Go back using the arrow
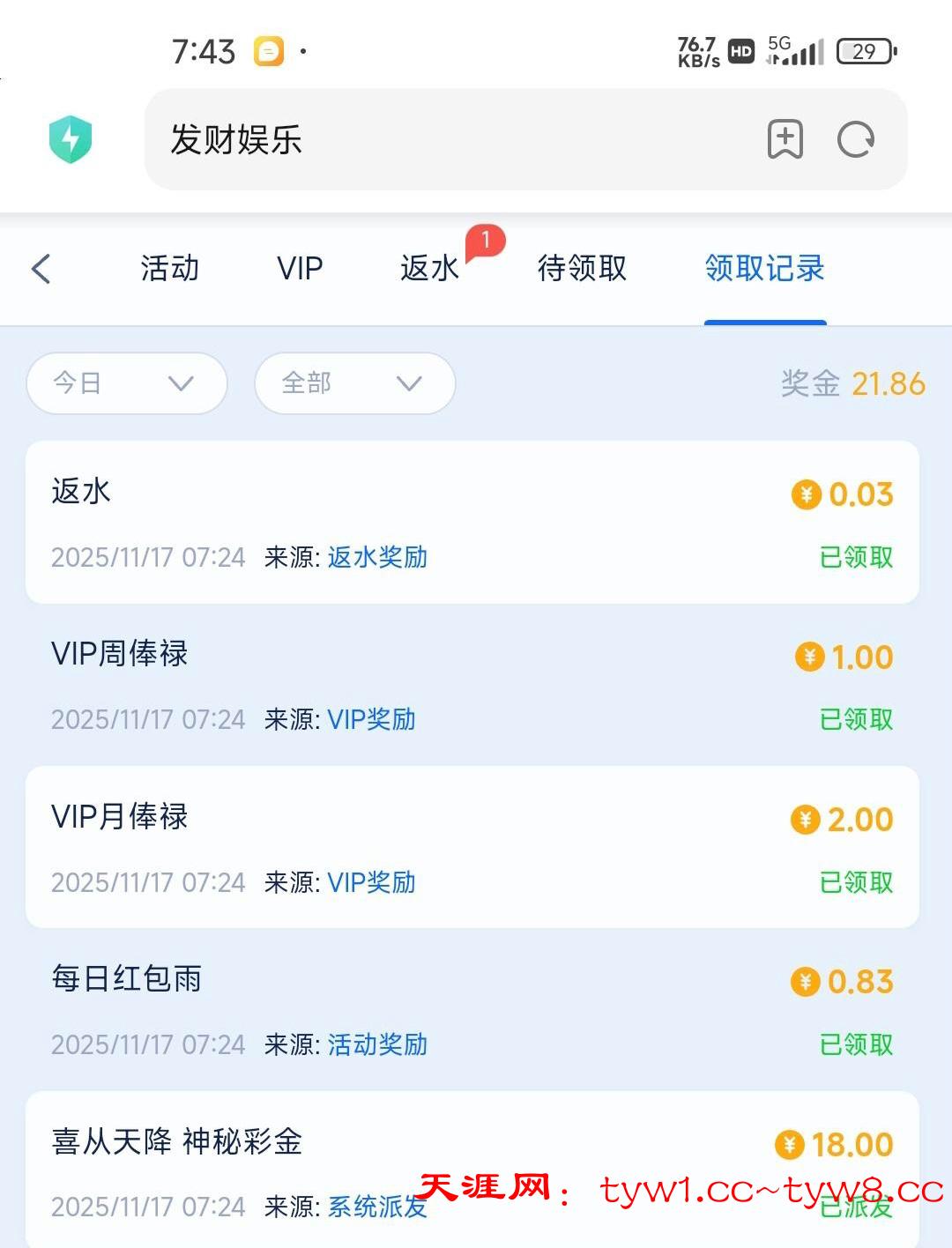The height and width of the screenshot is (1248, 952). [41, 269]
